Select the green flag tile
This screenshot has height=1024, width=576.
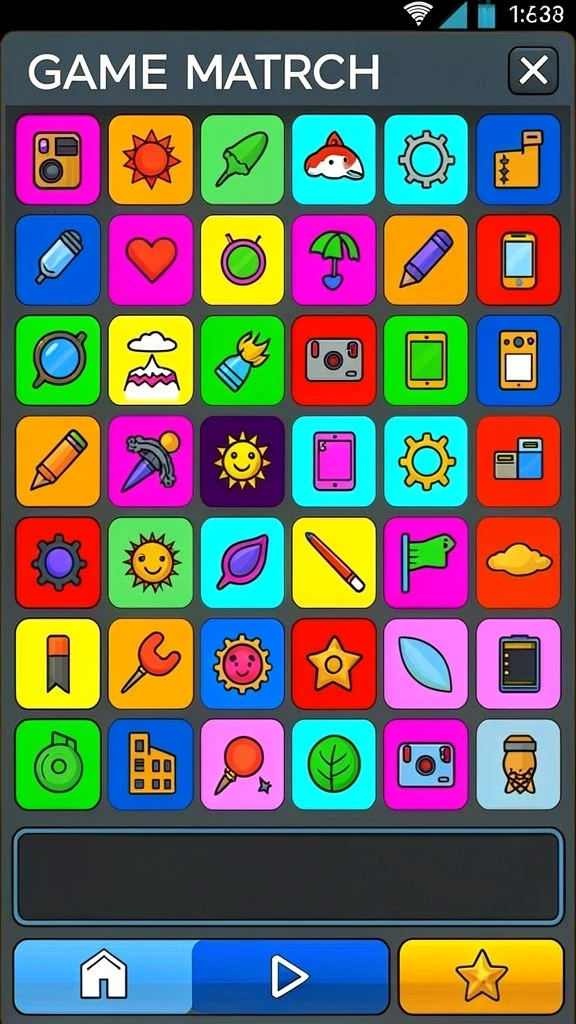[426, 562]
